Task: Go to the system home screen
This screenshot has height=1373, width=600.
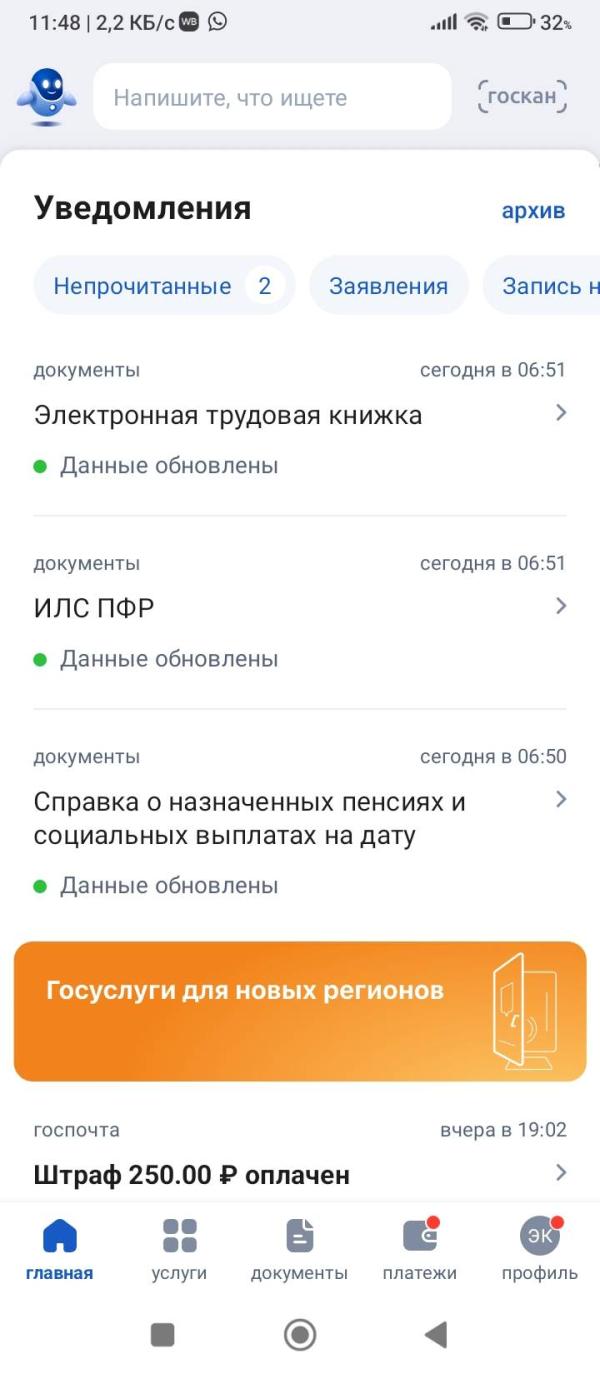Action: coord(300,1334)
